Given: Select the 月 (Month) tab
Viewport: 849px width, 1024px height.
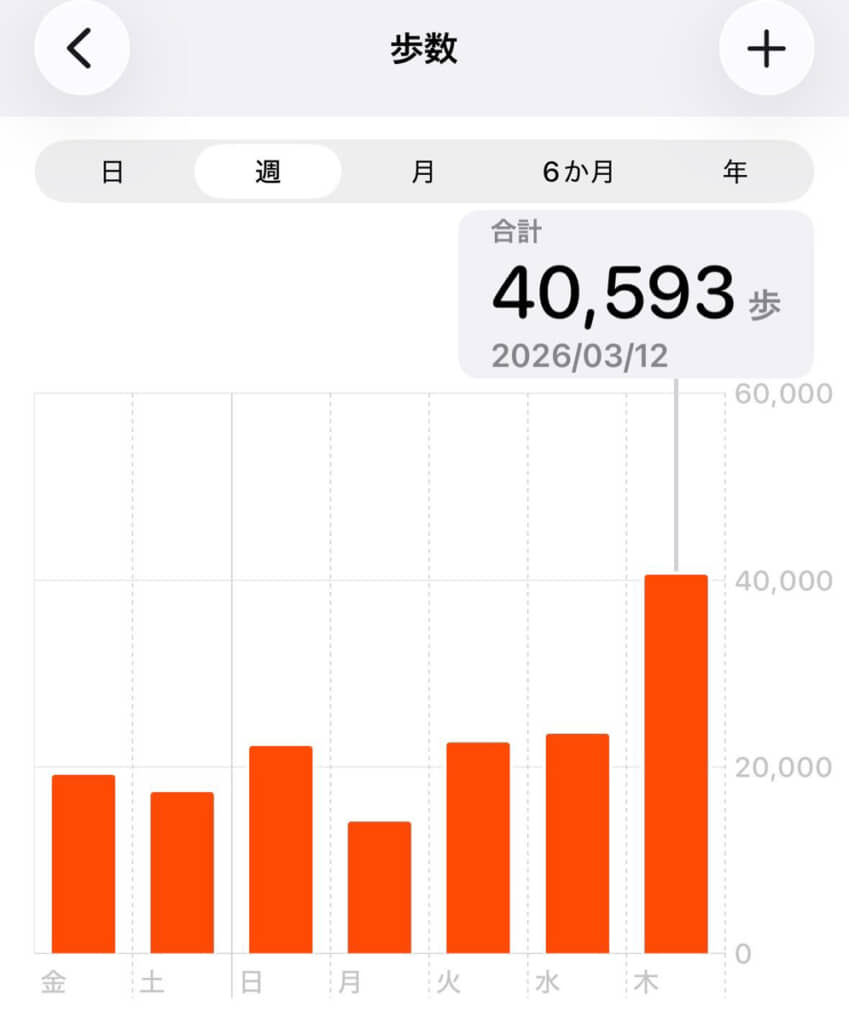Looking at the screenshot, I should pyautogui.click(x=423, y=172).
